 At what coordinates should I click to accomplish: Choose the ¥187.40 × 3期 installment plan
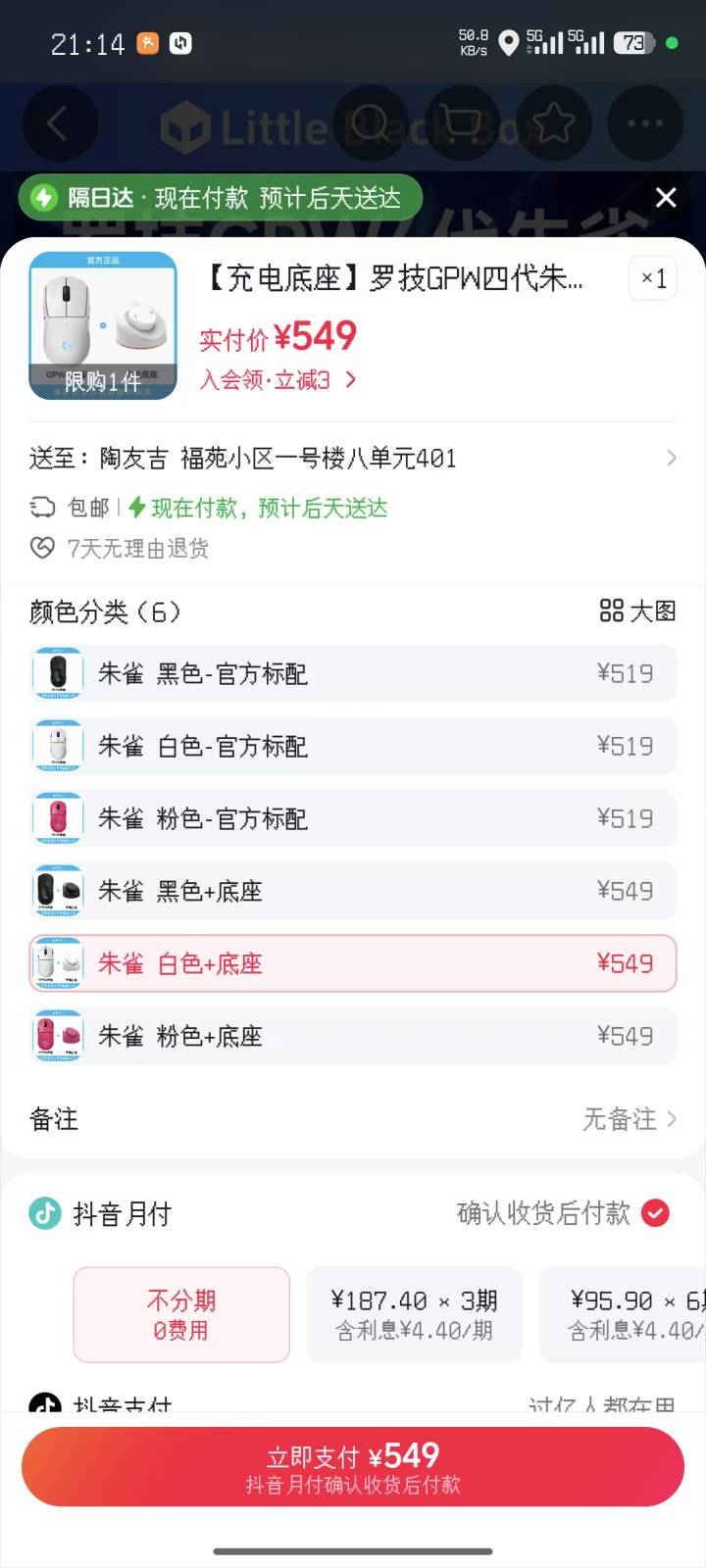point(415,1314)
